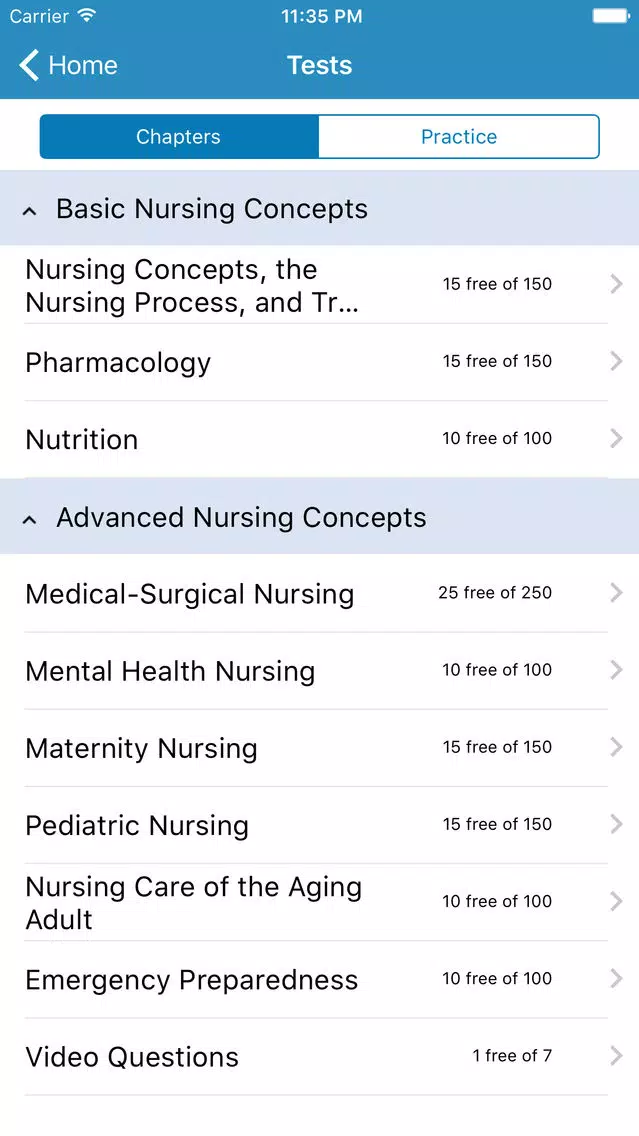The height and width of the screenshot is (1136, 639).
Task: Collapse the Advanced Nursing Concepts section
Action: [320, 517]
